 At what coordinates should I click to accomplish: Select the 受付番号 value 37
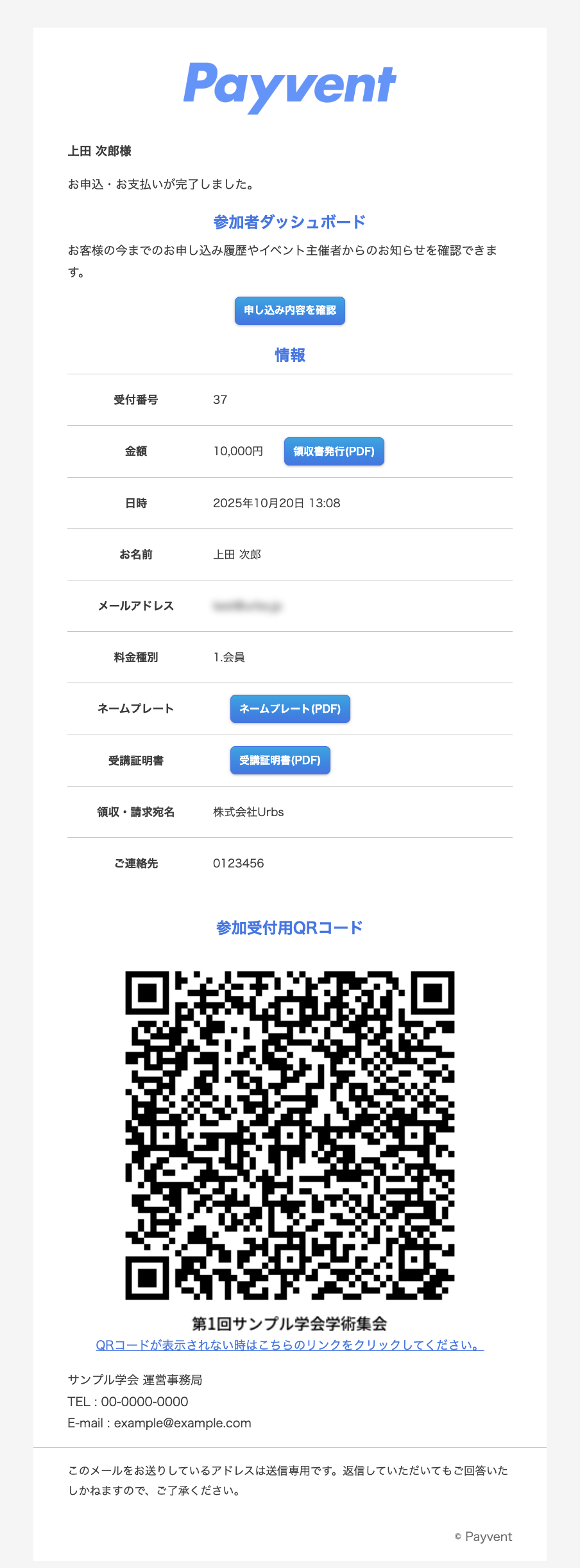tap(221, 399)
